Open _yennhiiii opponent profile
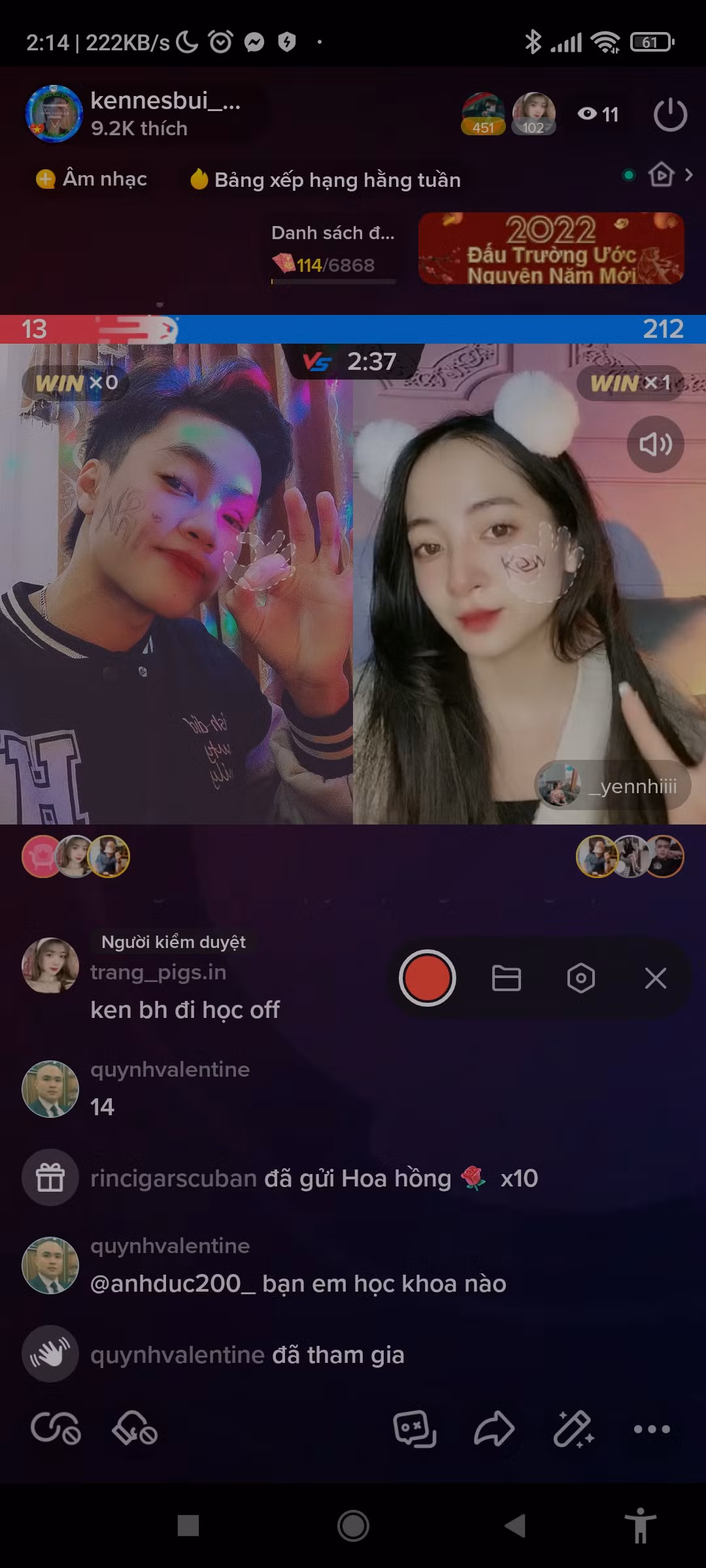 coord(612,785)
